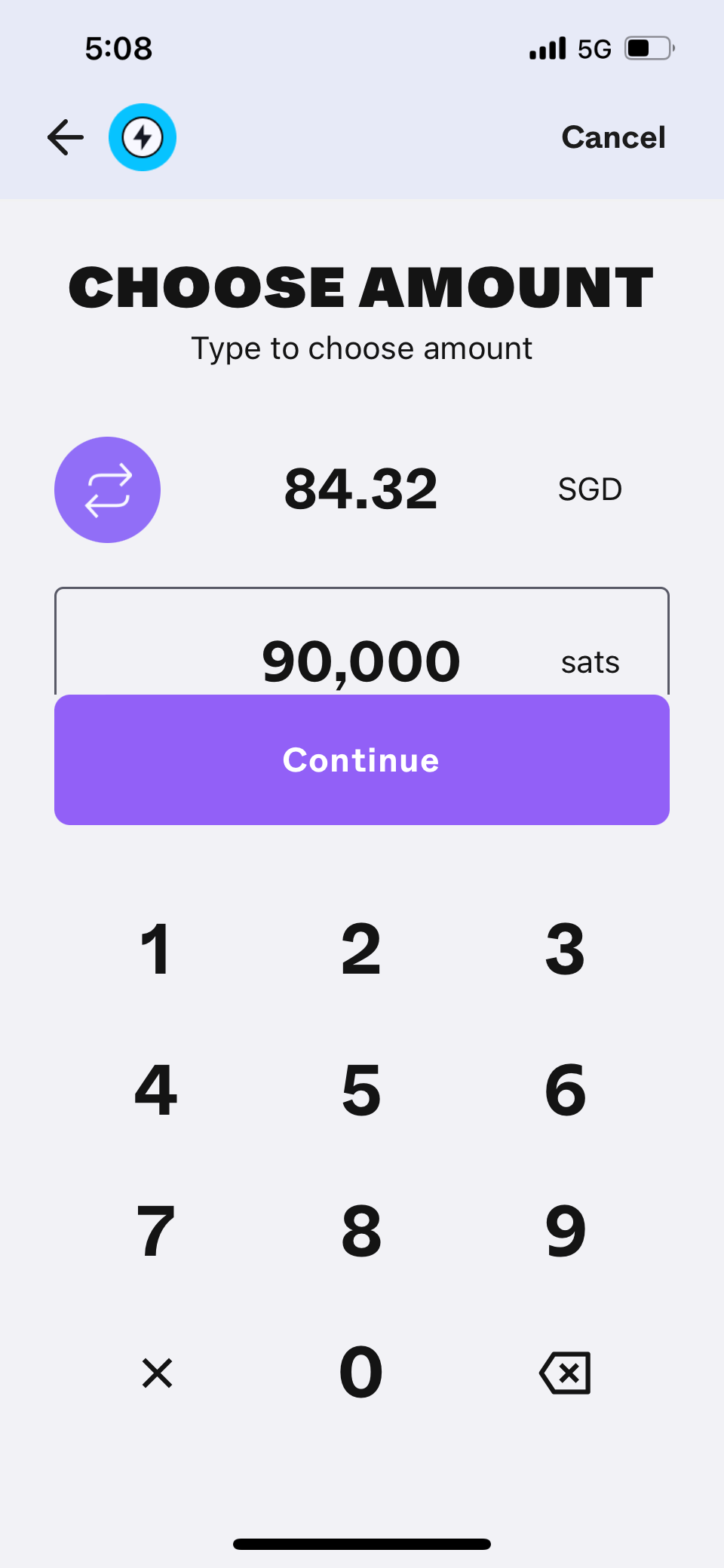Tap keypad number 7

156,1231
